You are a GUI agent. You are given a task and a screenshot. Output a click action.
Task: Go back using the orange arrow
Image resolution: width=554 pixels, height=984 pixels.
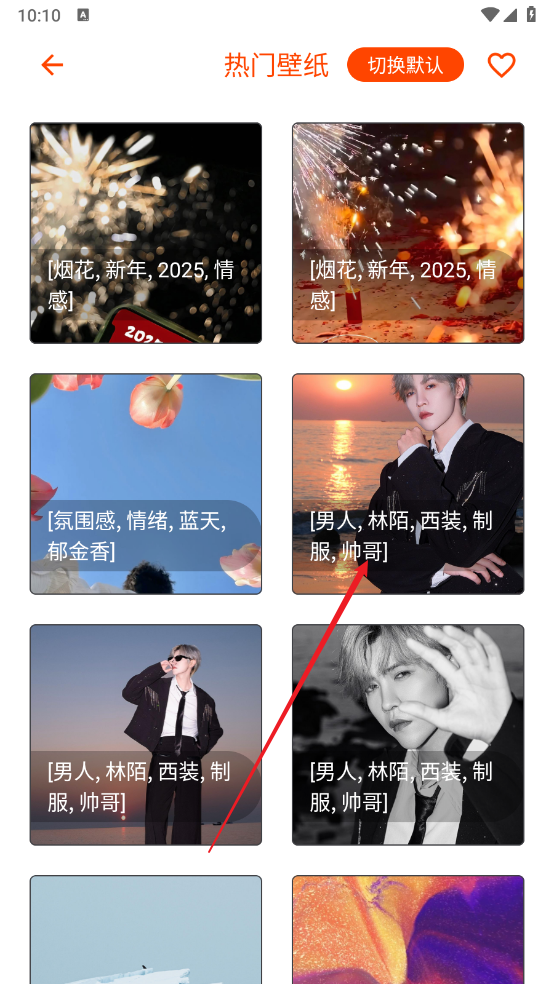click(53, 65)
